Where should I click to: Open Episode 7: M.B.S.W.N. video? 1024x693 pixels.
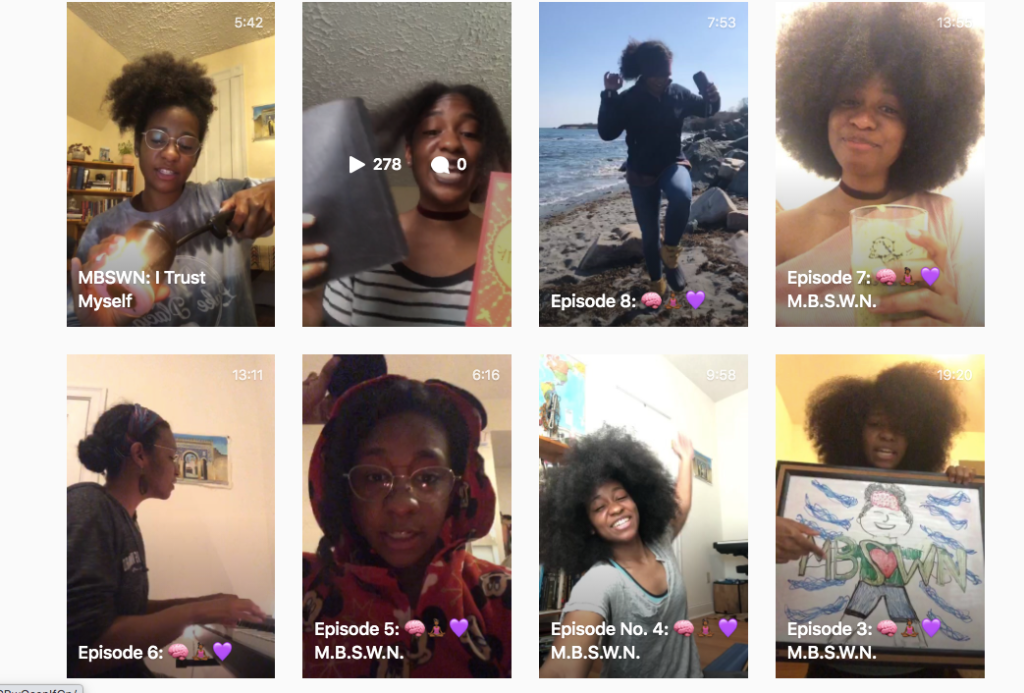tap(879, 165)
